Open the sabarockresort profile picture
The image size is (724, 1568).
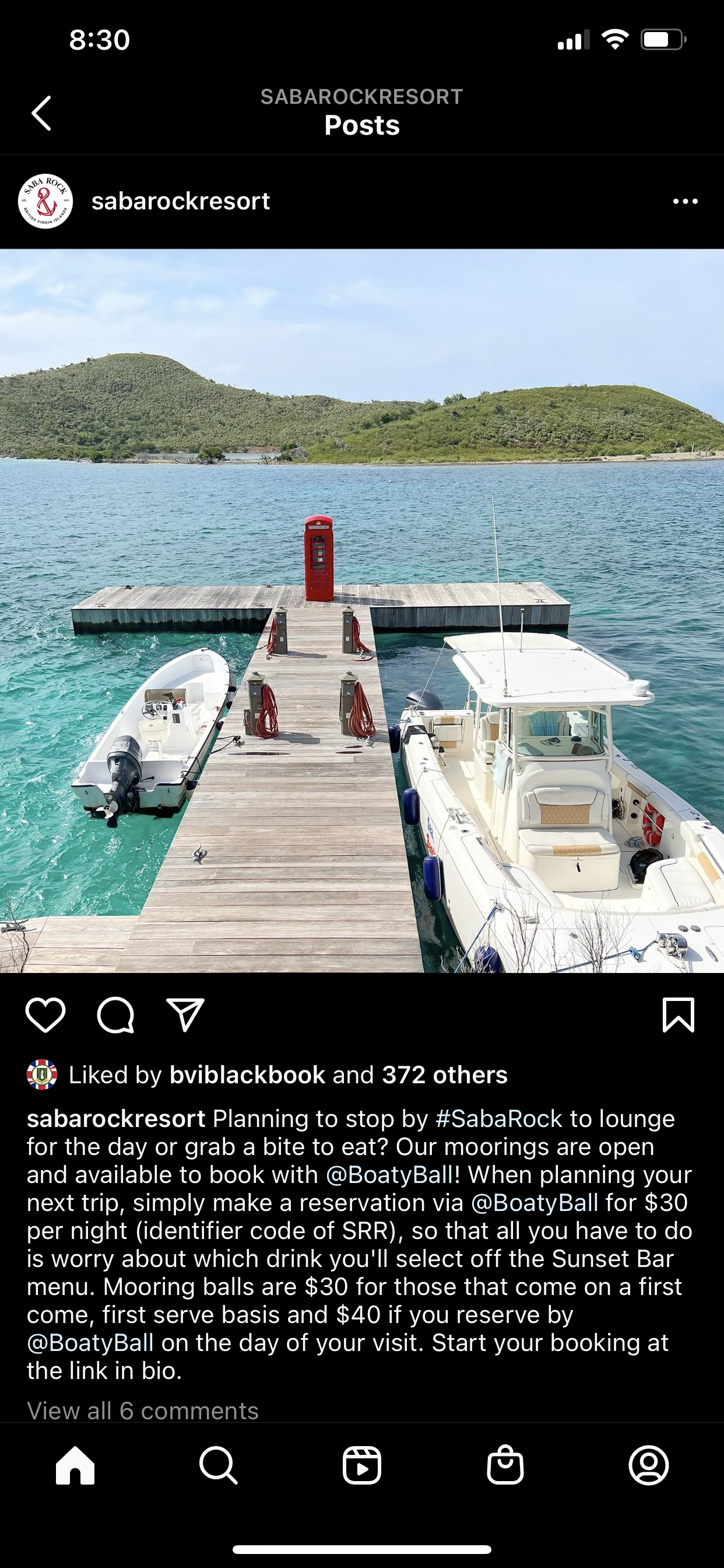tap(45, 201)
